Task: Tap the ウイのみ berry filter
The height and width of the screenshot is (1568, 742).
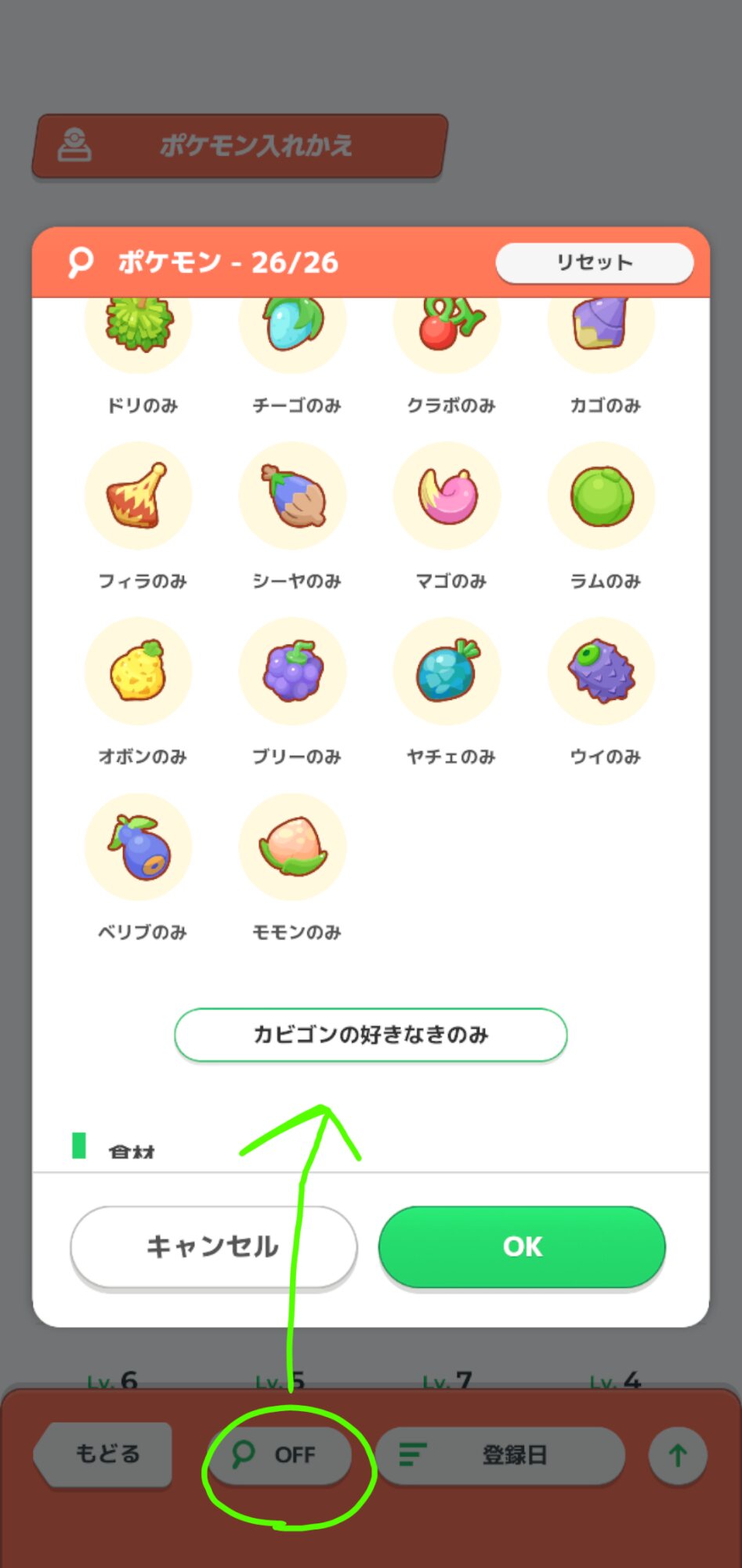Action: (x=601, y=672)
